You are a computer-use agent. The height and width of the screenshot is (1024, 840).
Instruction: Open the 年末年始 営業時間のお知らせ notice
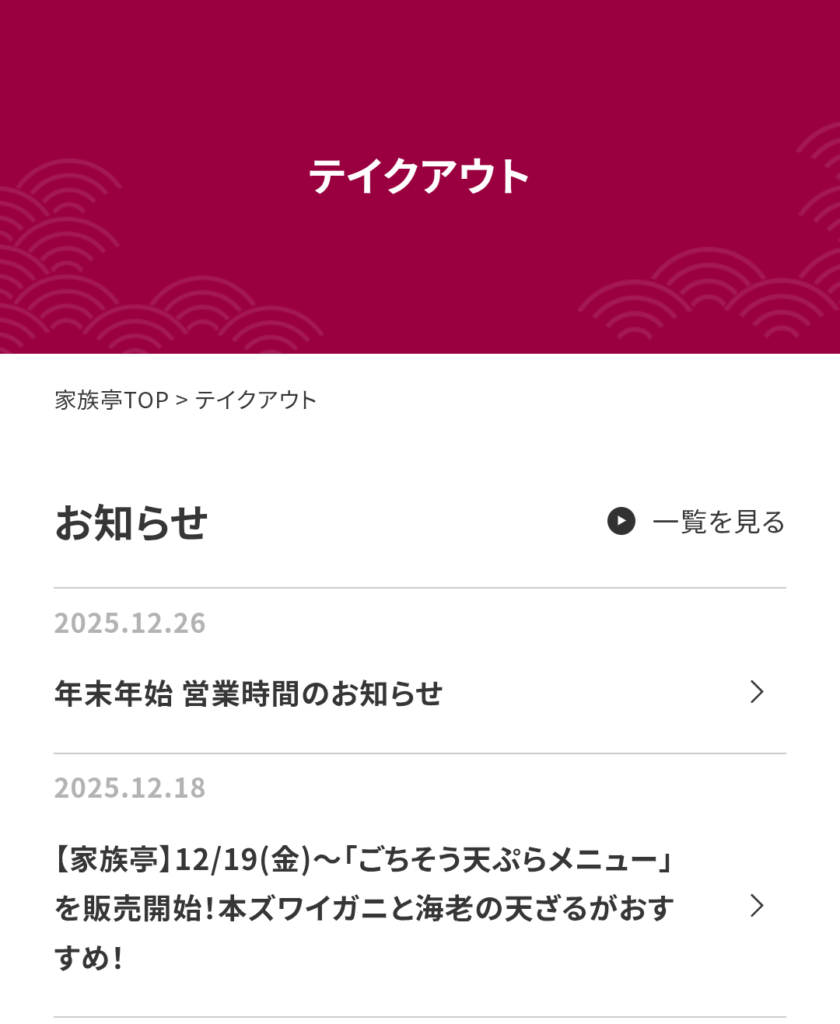[x=248, y=693]
